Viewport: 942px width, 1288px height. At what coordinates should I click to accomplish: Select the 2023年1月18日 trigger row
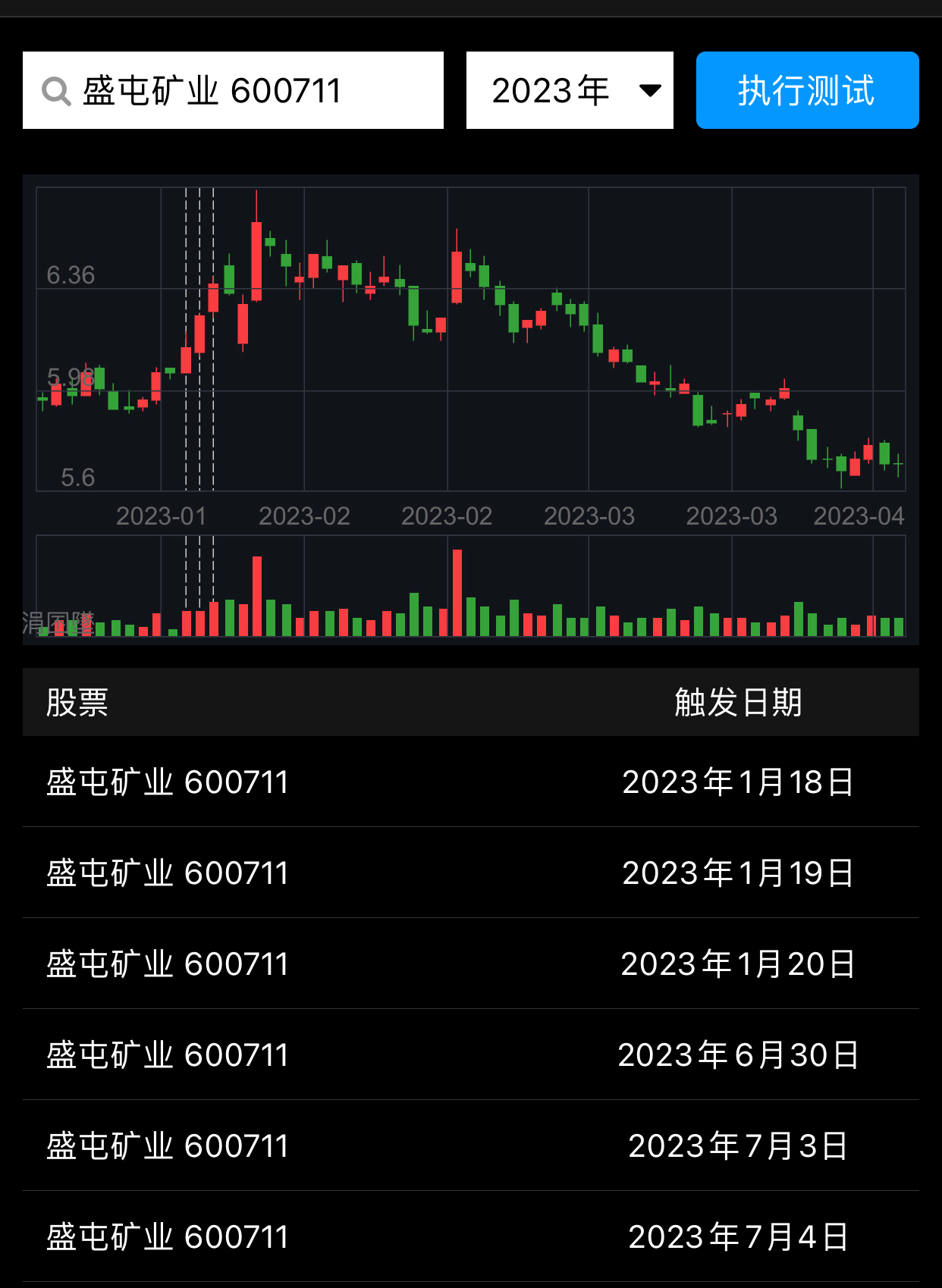(x=470, y=782)
